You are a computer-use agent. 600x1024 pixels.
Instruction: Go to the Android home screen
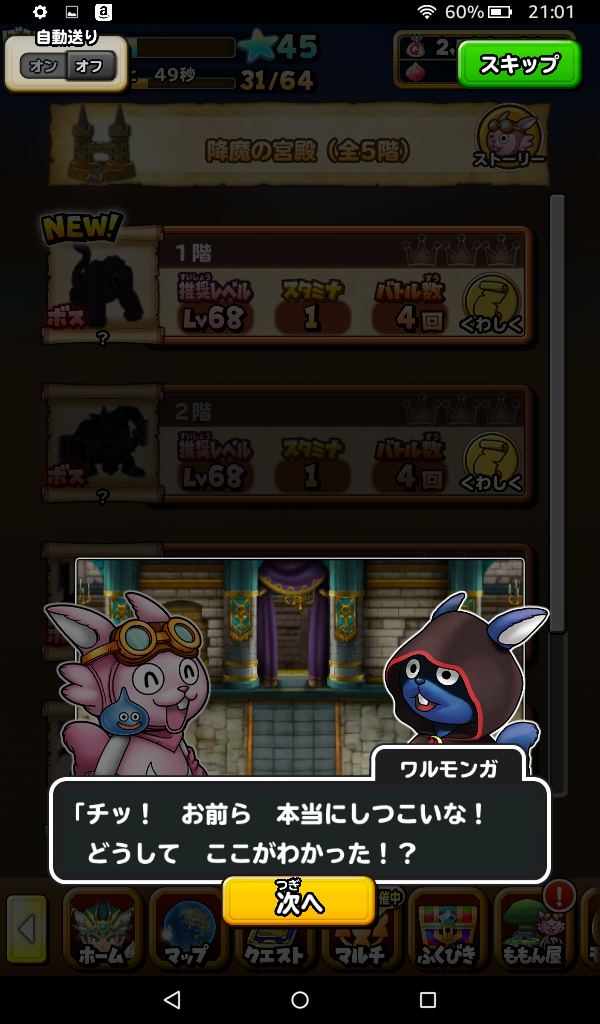300,999
